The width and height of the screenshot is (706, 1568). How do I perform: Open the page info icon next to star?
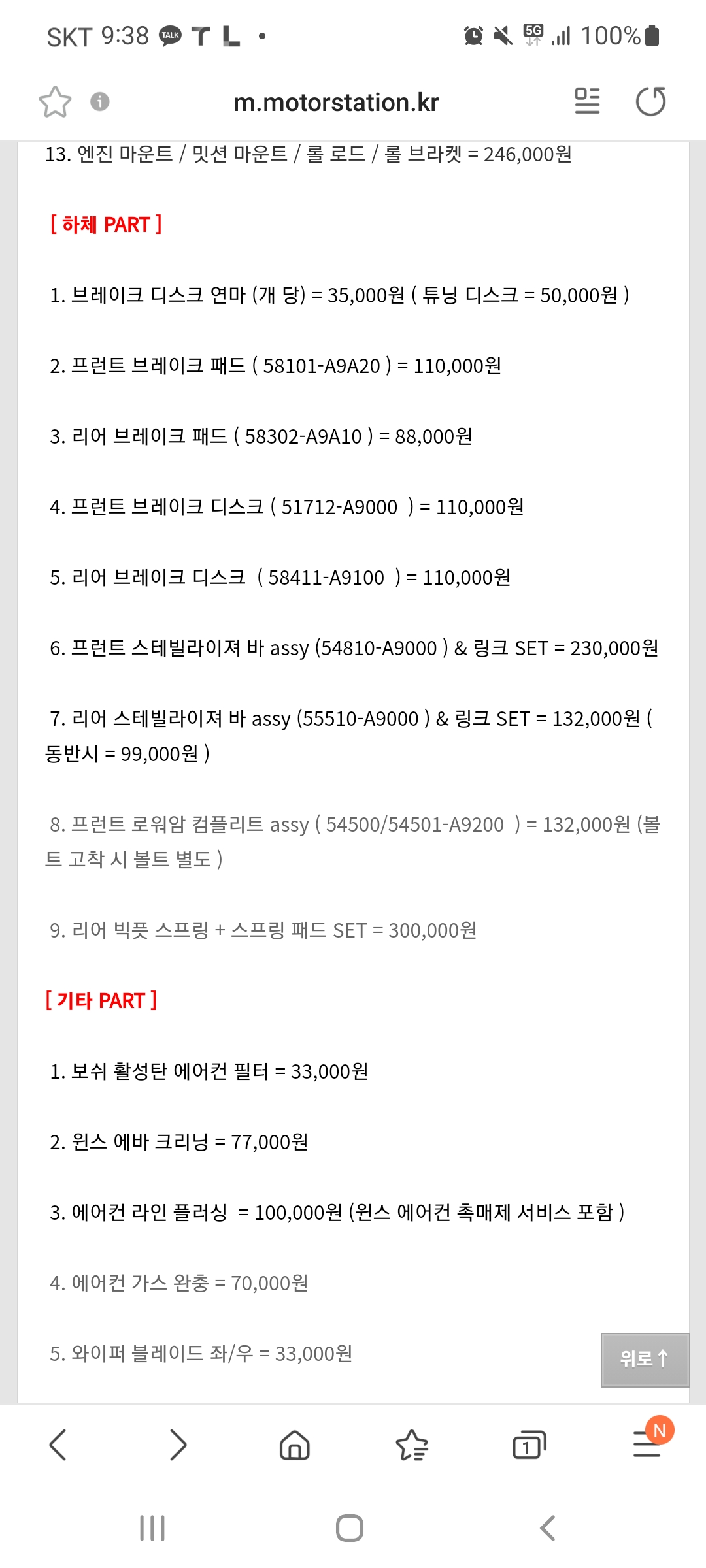pos(99,101)
